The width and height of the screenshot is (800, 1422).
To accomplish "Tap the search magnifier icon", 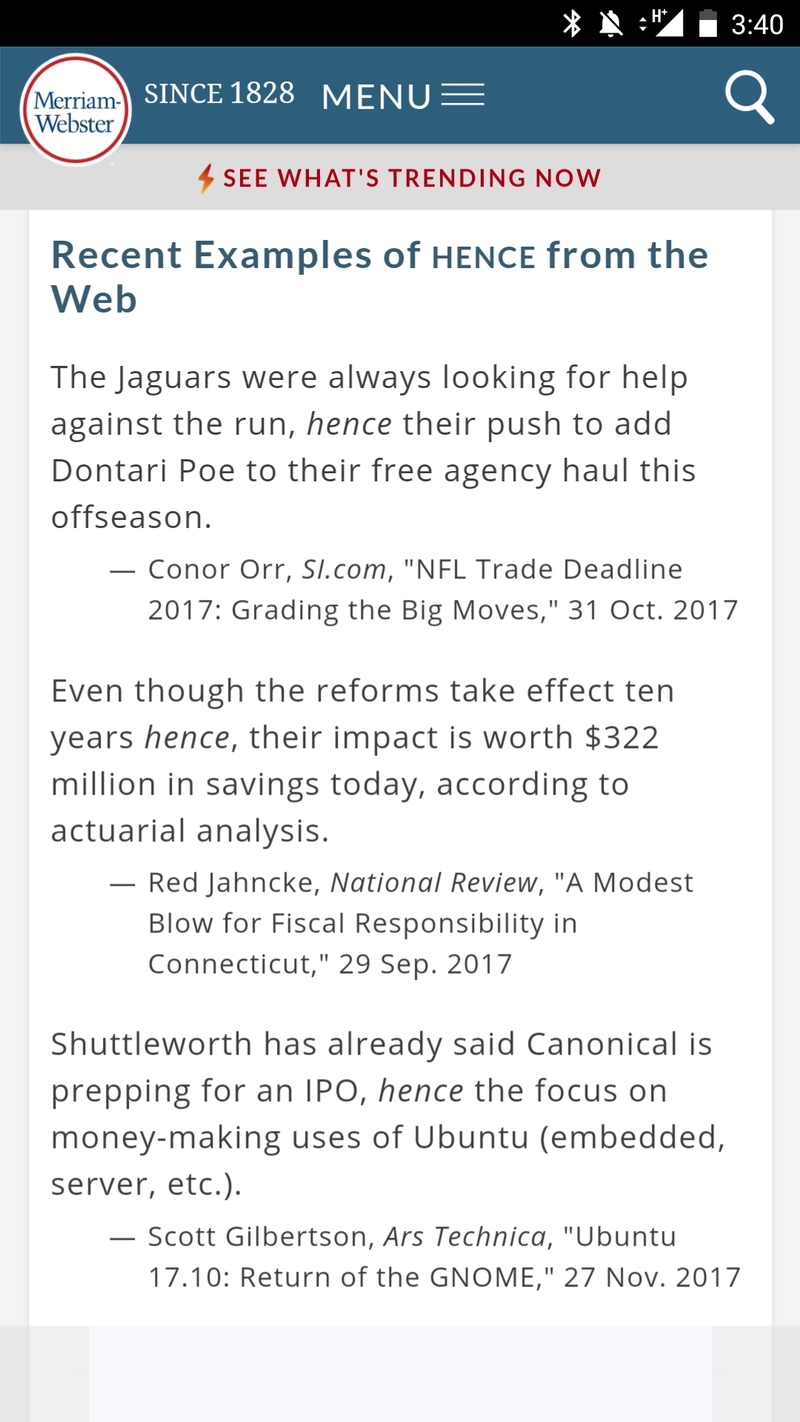I will tap(748, 97).
